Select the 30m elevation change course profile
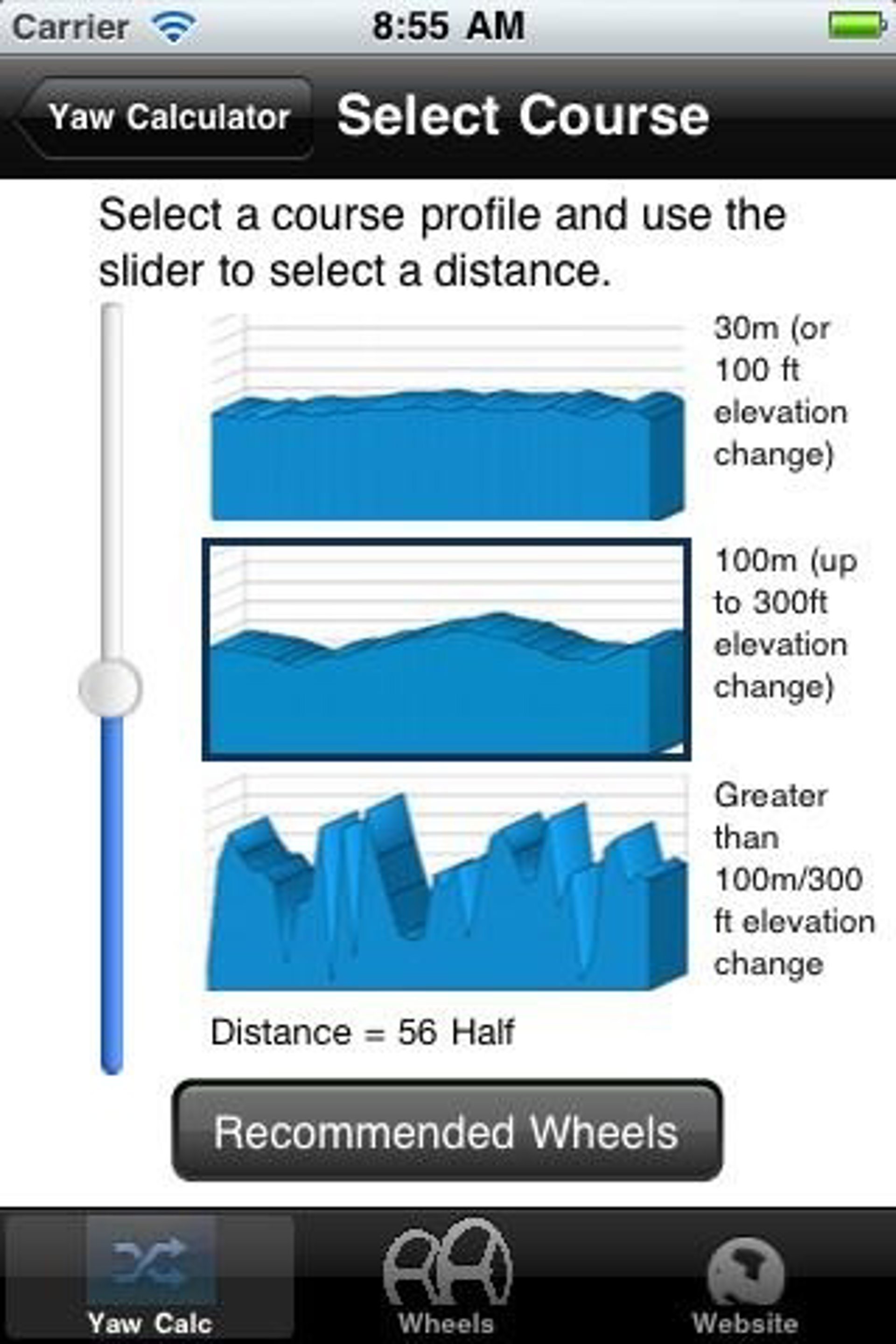The width and height of the screenshot is (896, 1344). 447,417
